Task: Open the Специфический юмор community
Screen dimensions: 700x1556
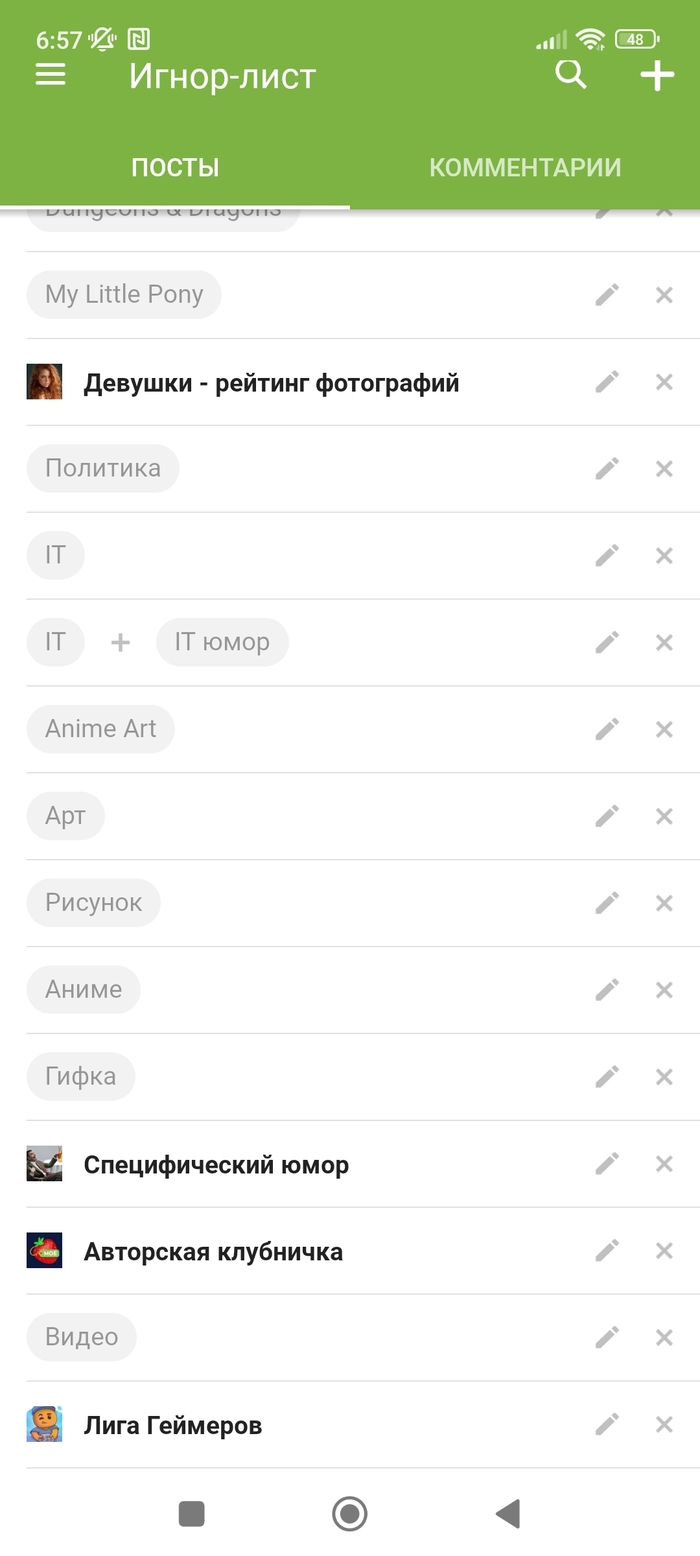Action: [x=216, y=1164]
